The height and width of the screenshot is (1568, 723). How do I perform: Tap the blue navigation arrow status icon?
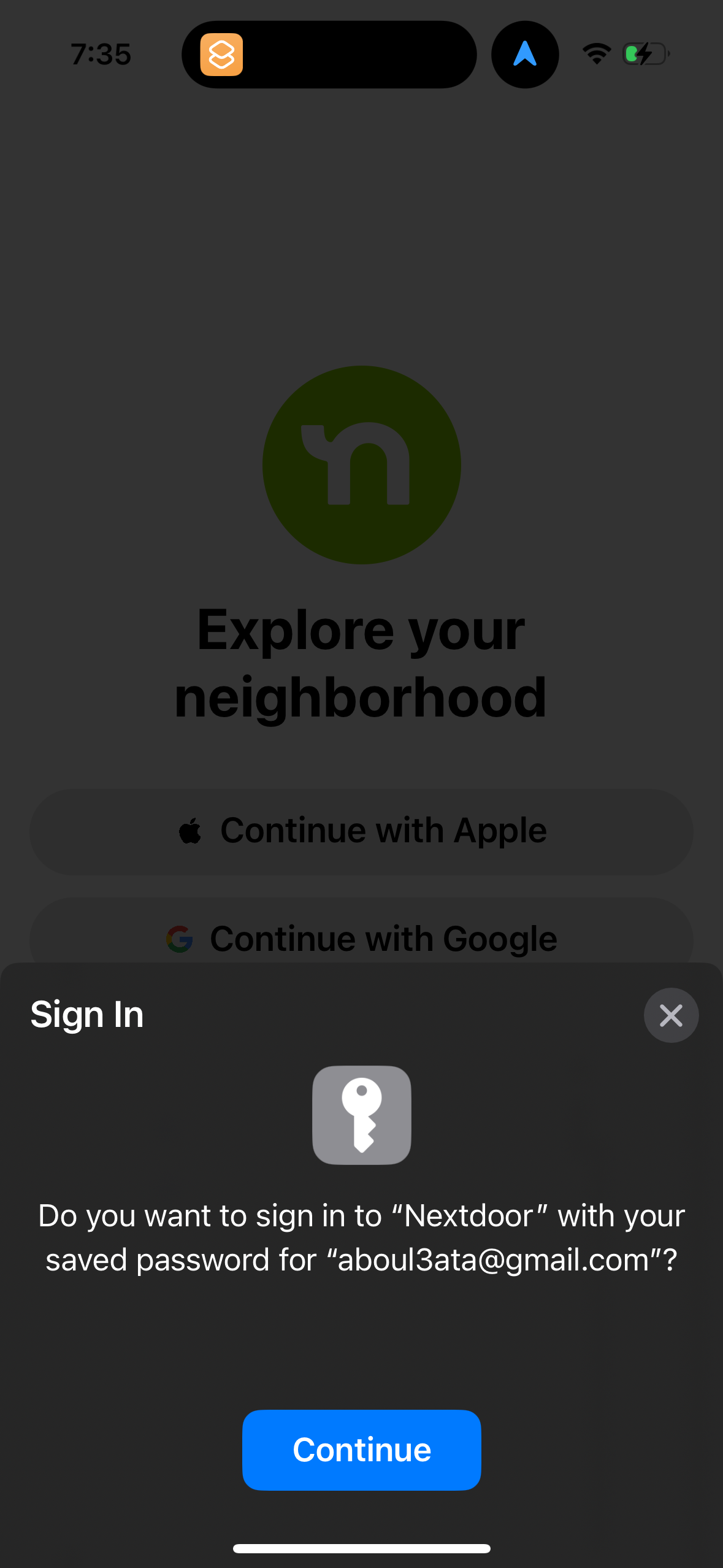pyautogui.click(x=525, y=55)
